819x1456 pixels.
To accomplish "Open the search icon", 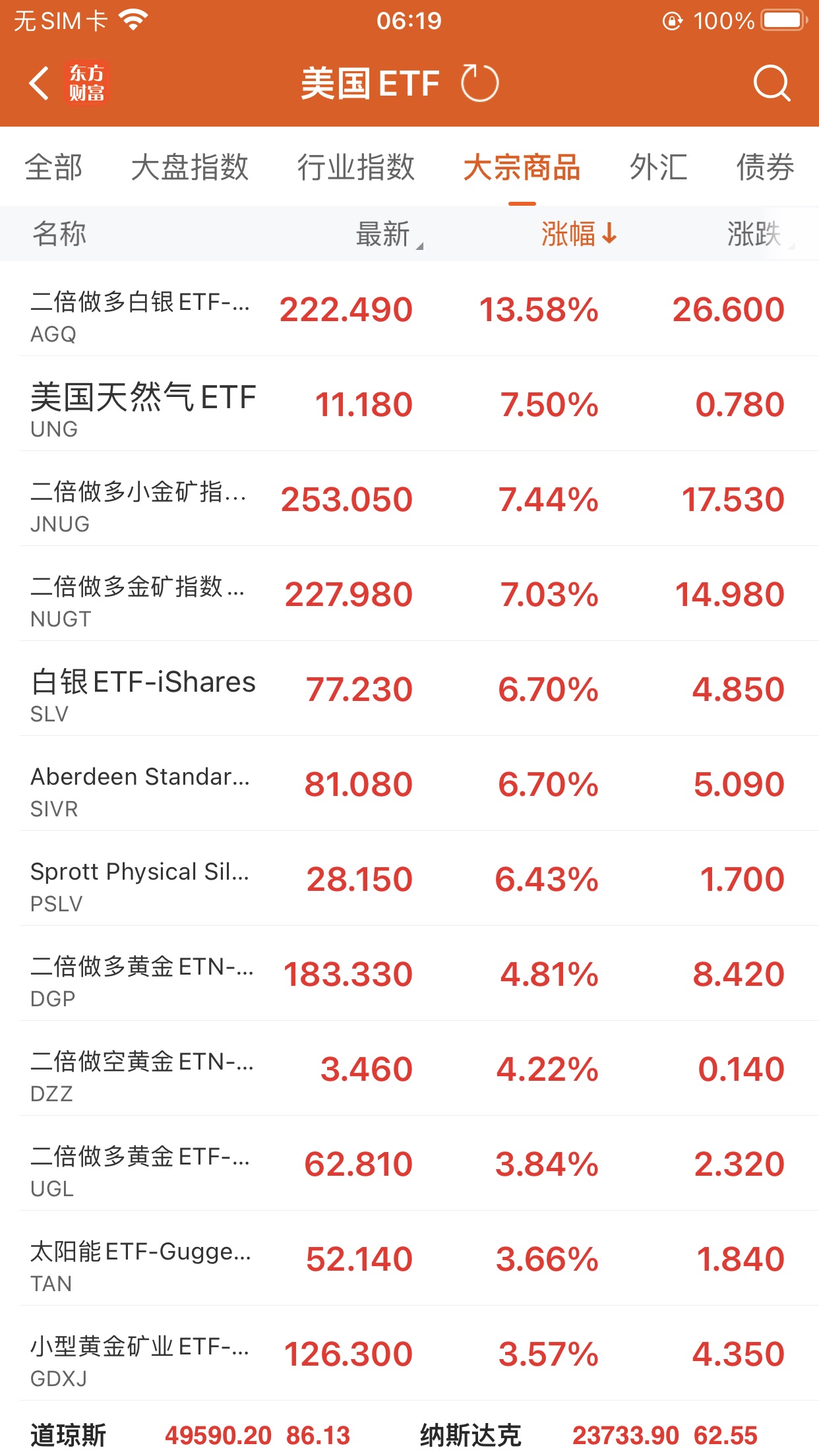I will pyautogui.click(x=771, y=84).
